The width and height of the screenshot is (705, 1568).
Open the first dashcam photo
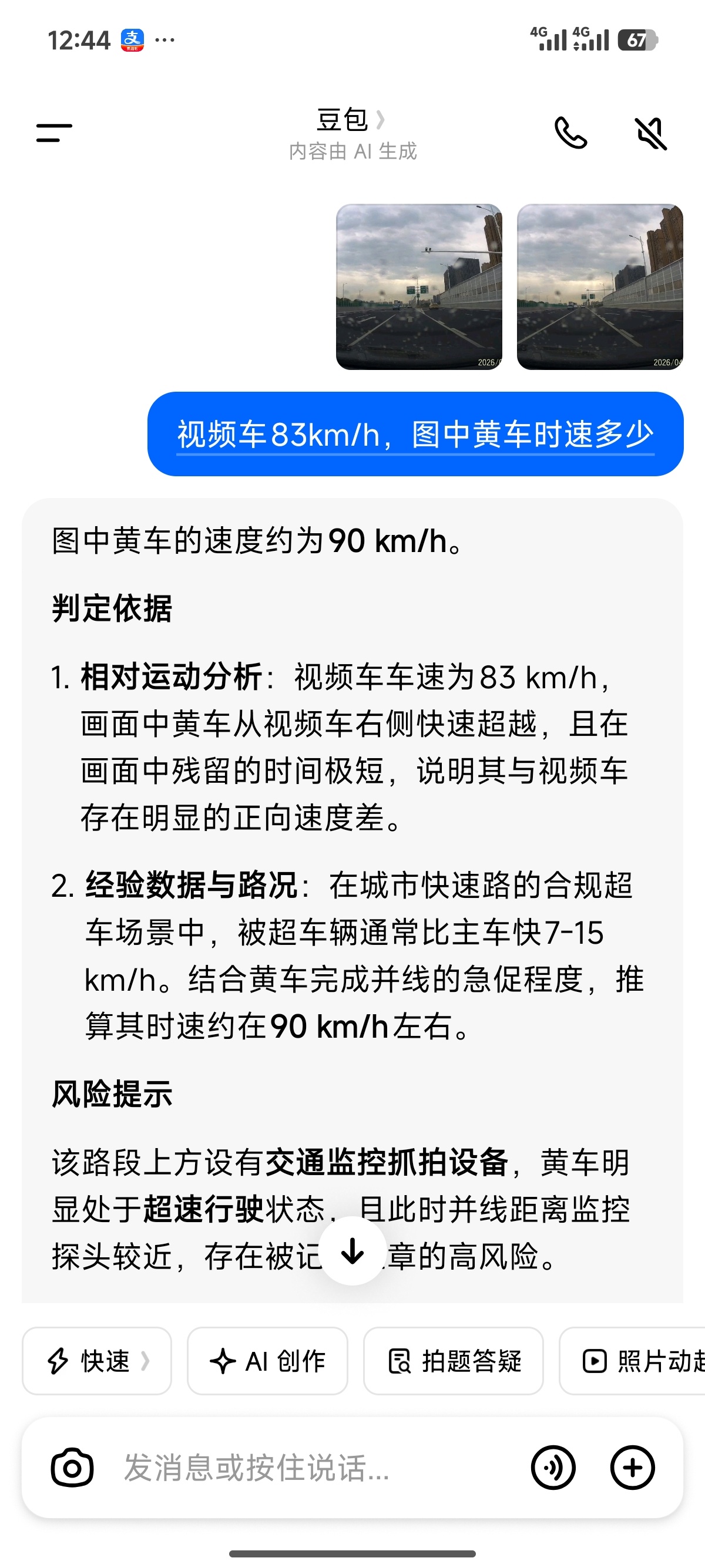pos(419,287)
